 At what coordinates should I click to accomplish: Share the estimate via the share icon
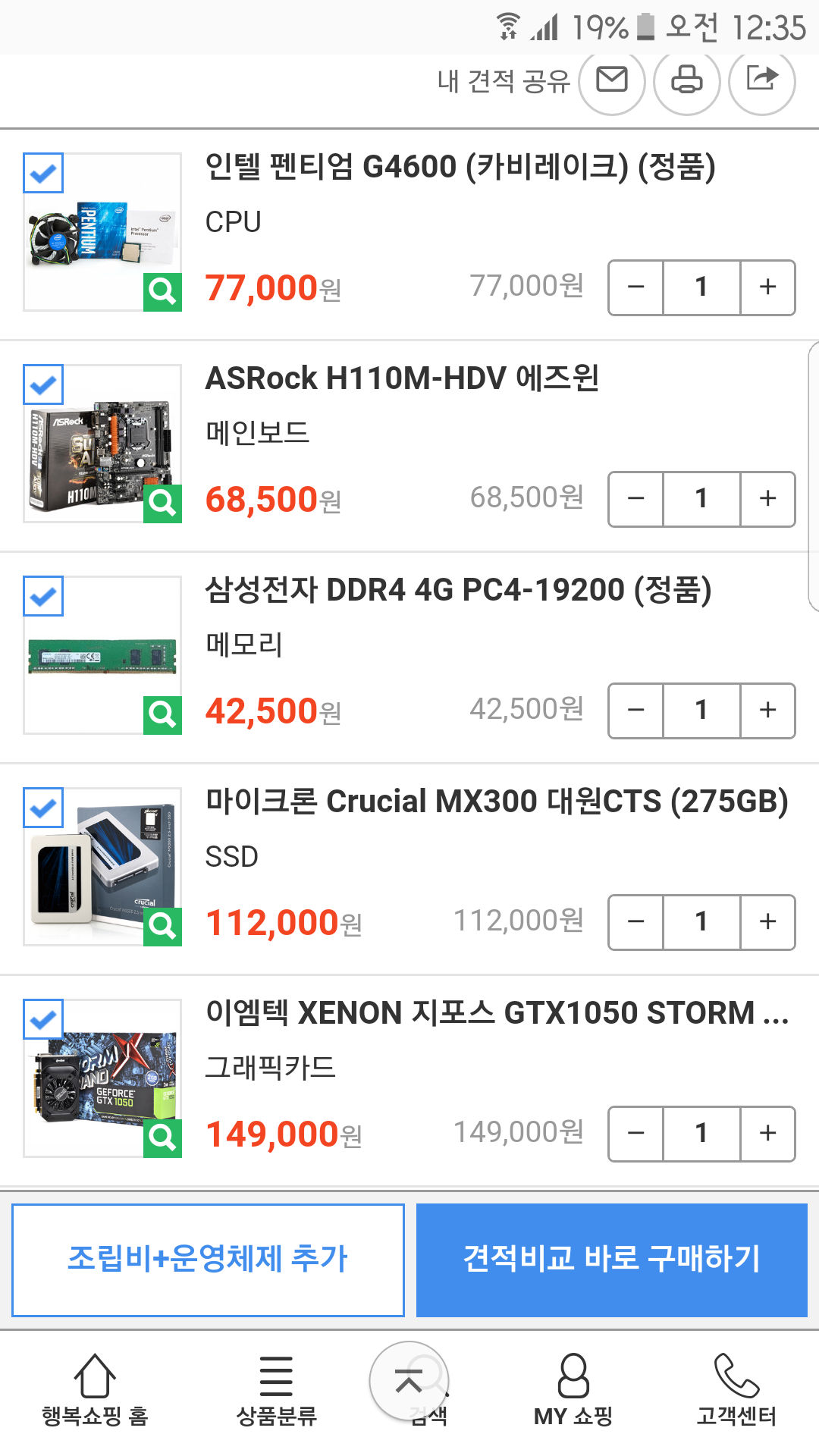click(x=761, y=81)
